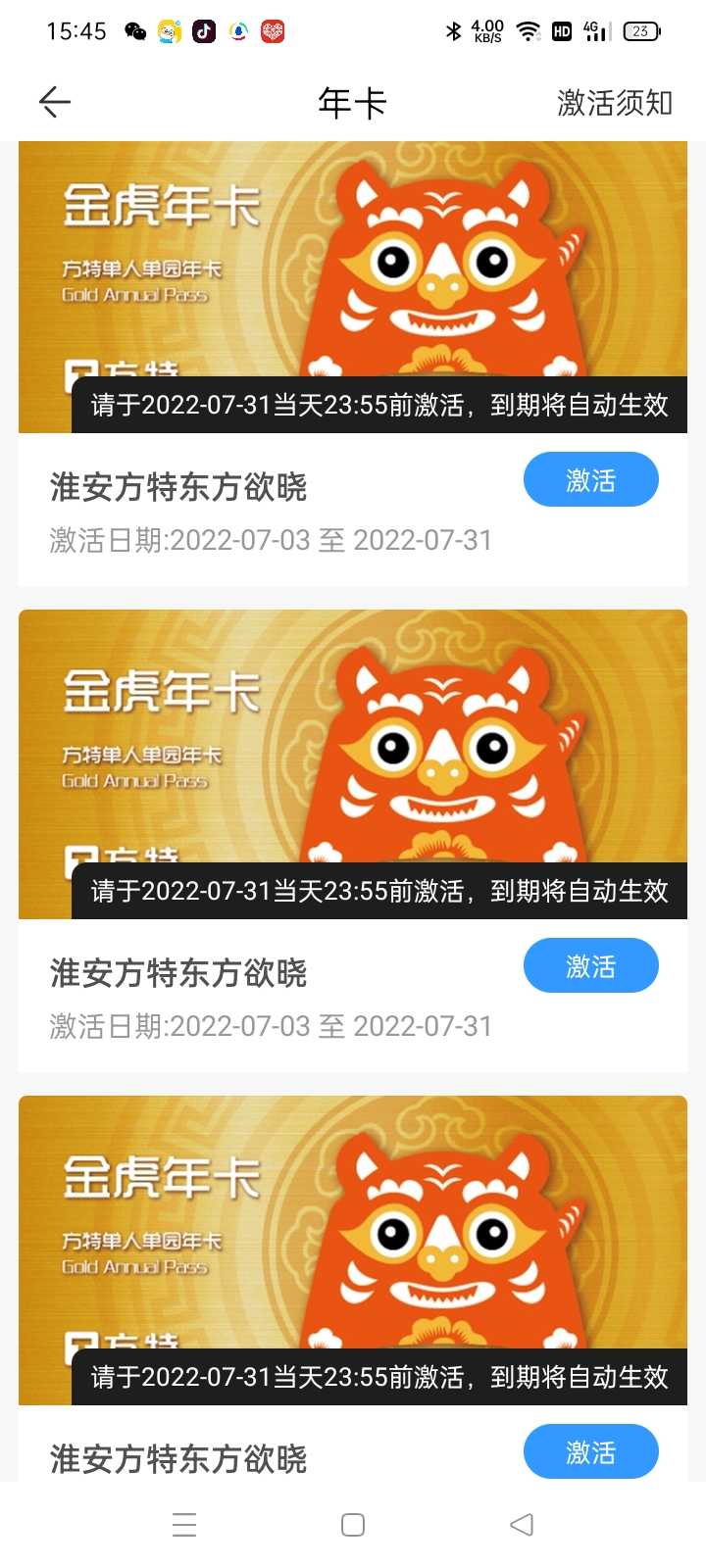706x1568 pixels.
Task: Tap 激活 on the third annual pass card
Action: coord(591,1451)
